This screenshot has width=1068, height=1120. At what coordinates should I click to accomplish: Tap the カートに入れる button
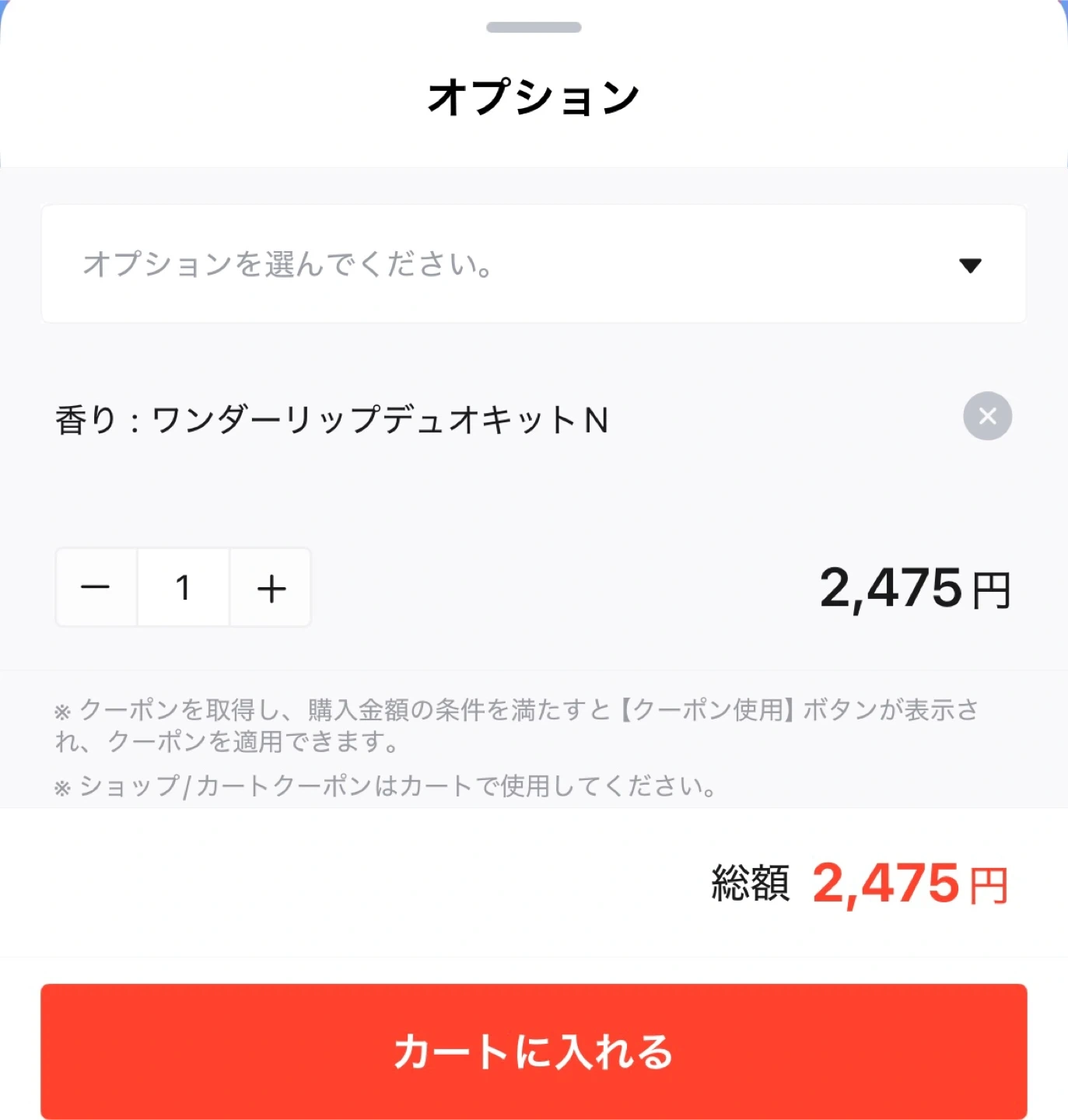pyautogui.click(x=534, y=1051)
